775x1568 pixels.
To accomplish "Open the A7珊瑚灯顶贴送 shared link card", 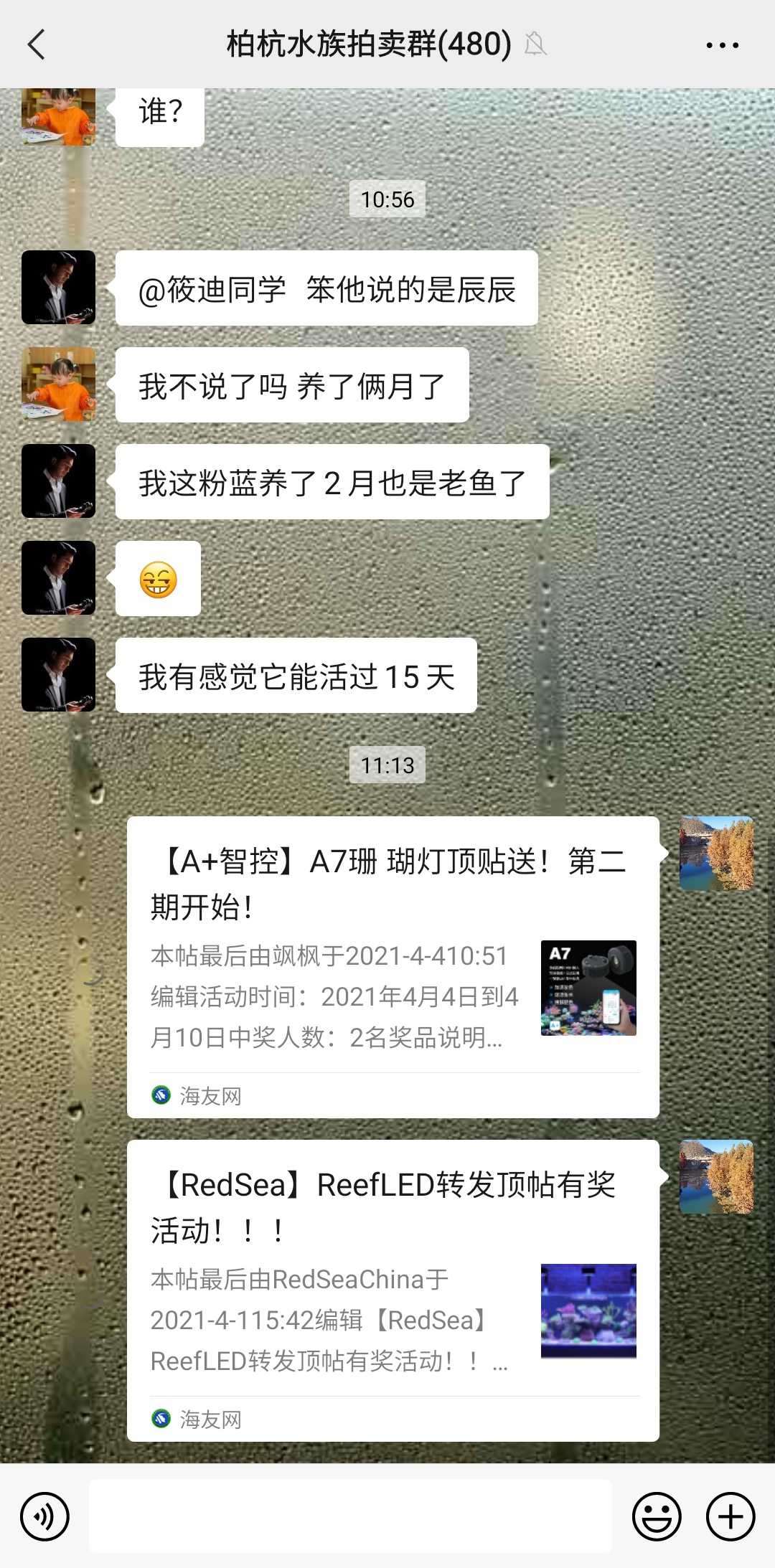I will pos(393,966).
